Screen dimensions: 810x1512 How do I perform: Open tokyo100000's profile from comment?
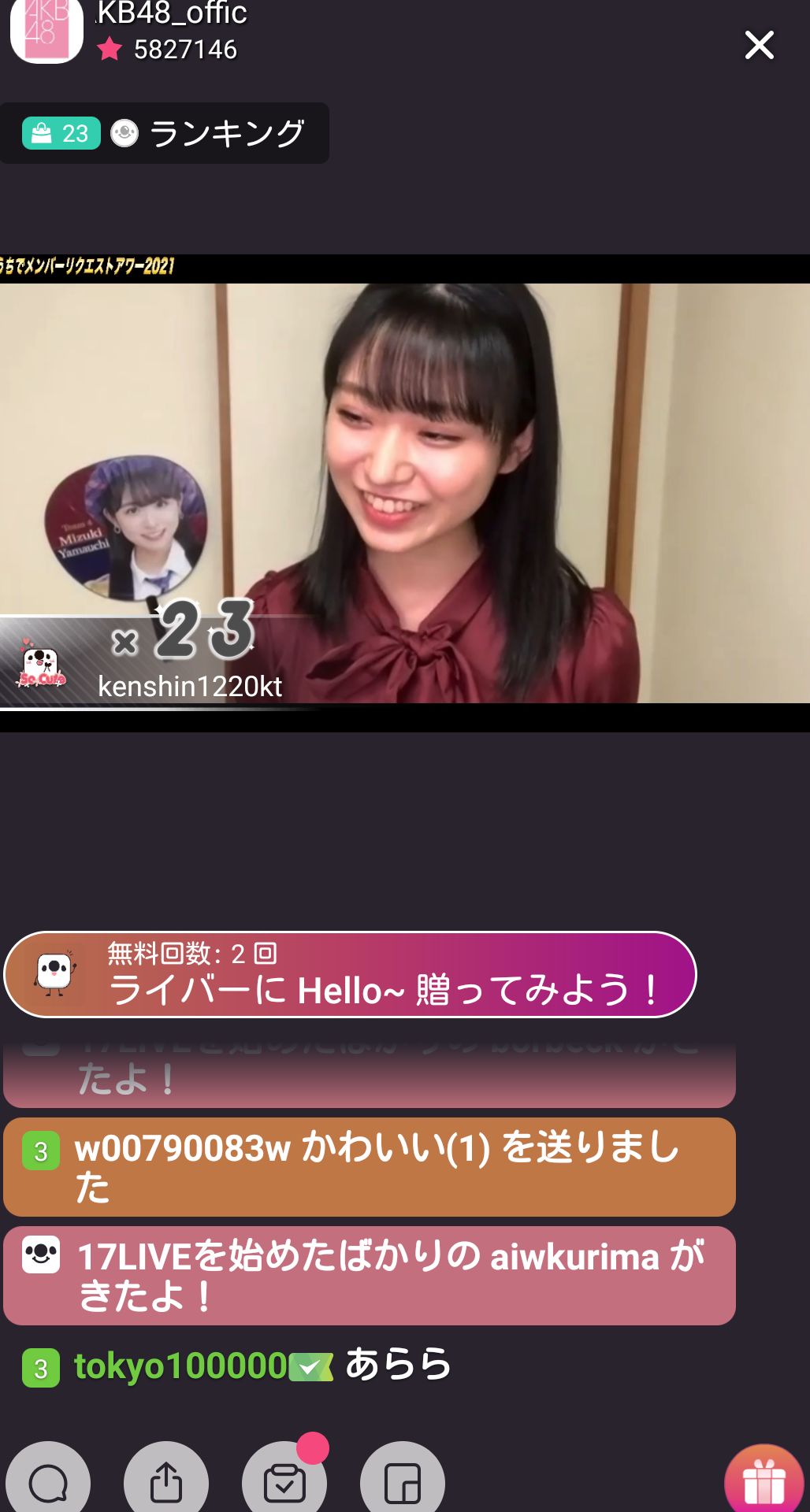pos(180,1366)
